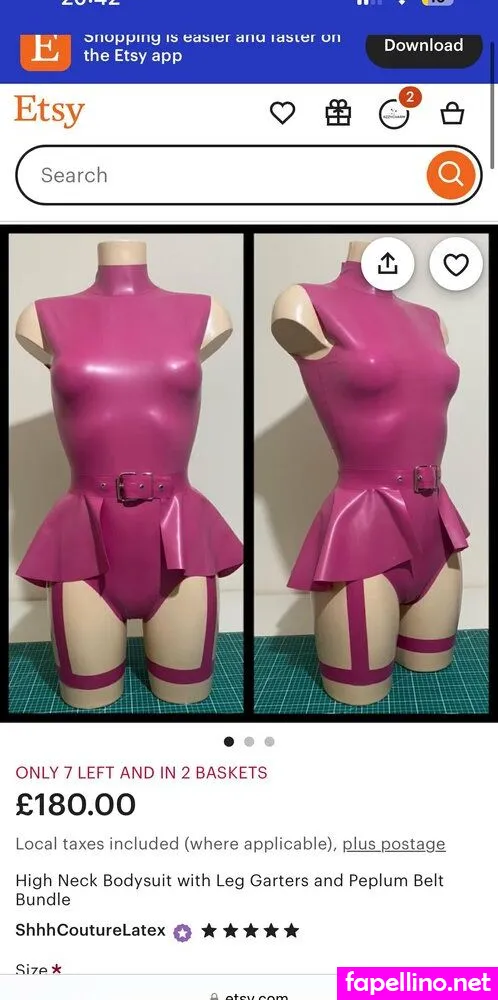Screen dimensions: 498x1000
Task: Open the gift icon in header
Action: click(x=338, y=114)
